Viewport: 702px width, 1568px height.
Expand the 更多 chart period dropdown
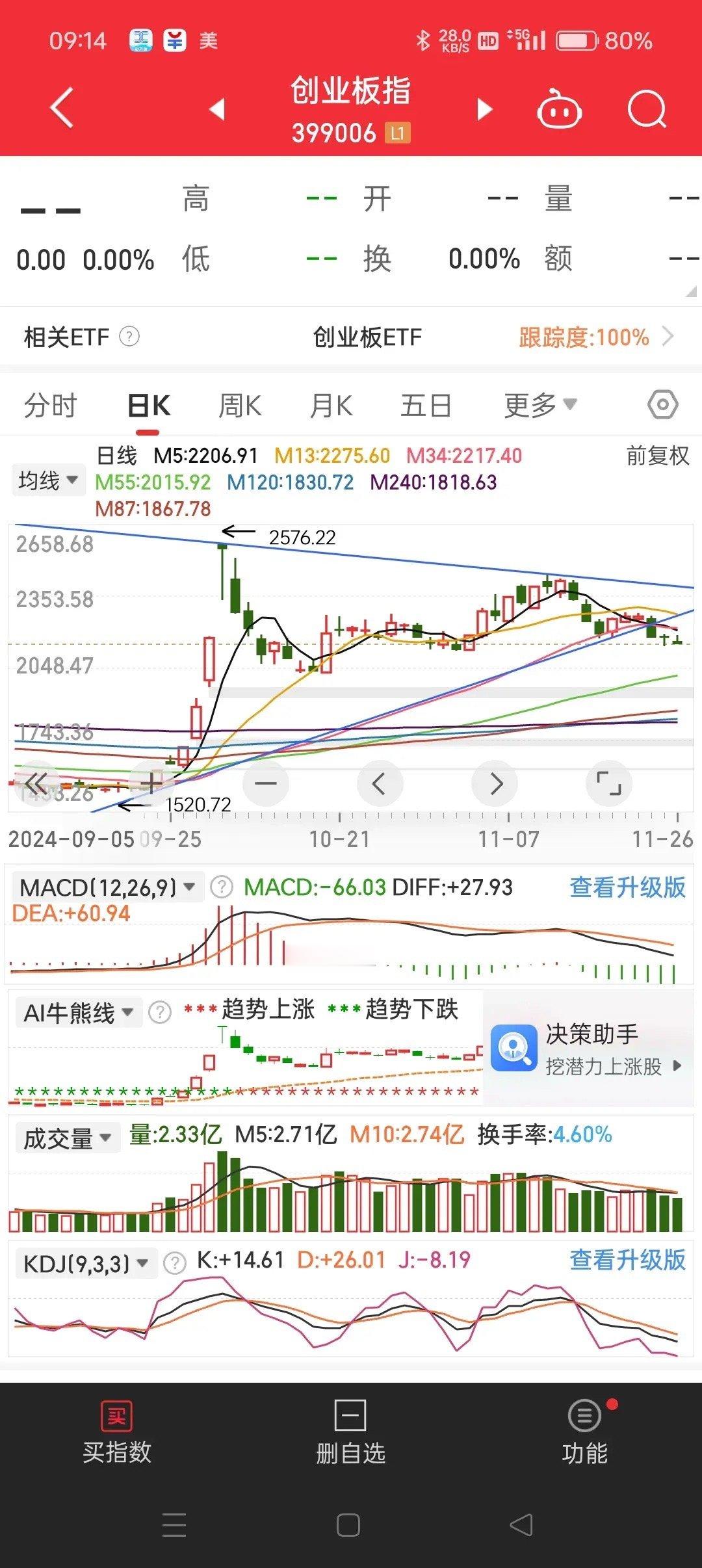tap(540, 406)
